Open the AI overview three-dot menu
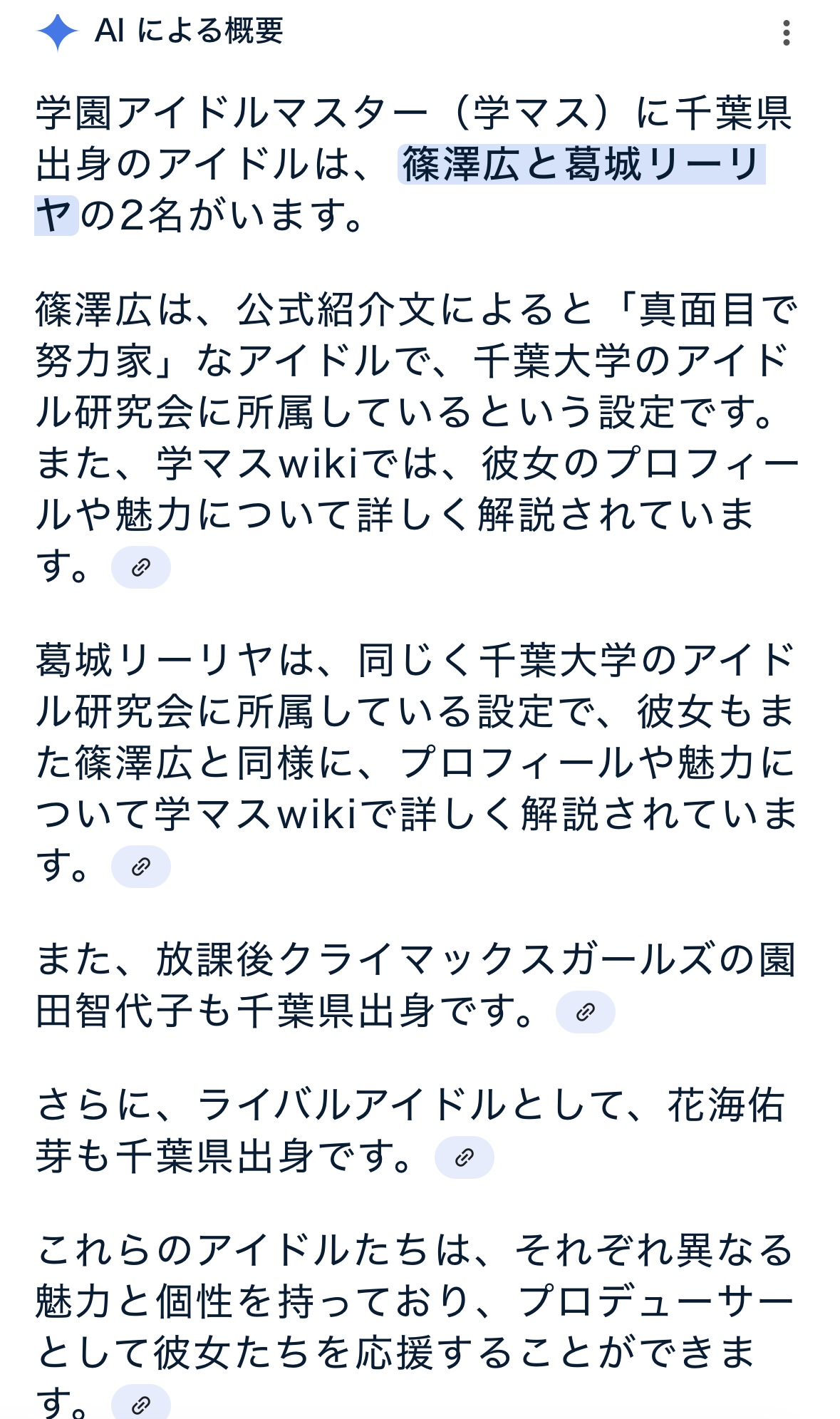 click(x=786, y=33)
